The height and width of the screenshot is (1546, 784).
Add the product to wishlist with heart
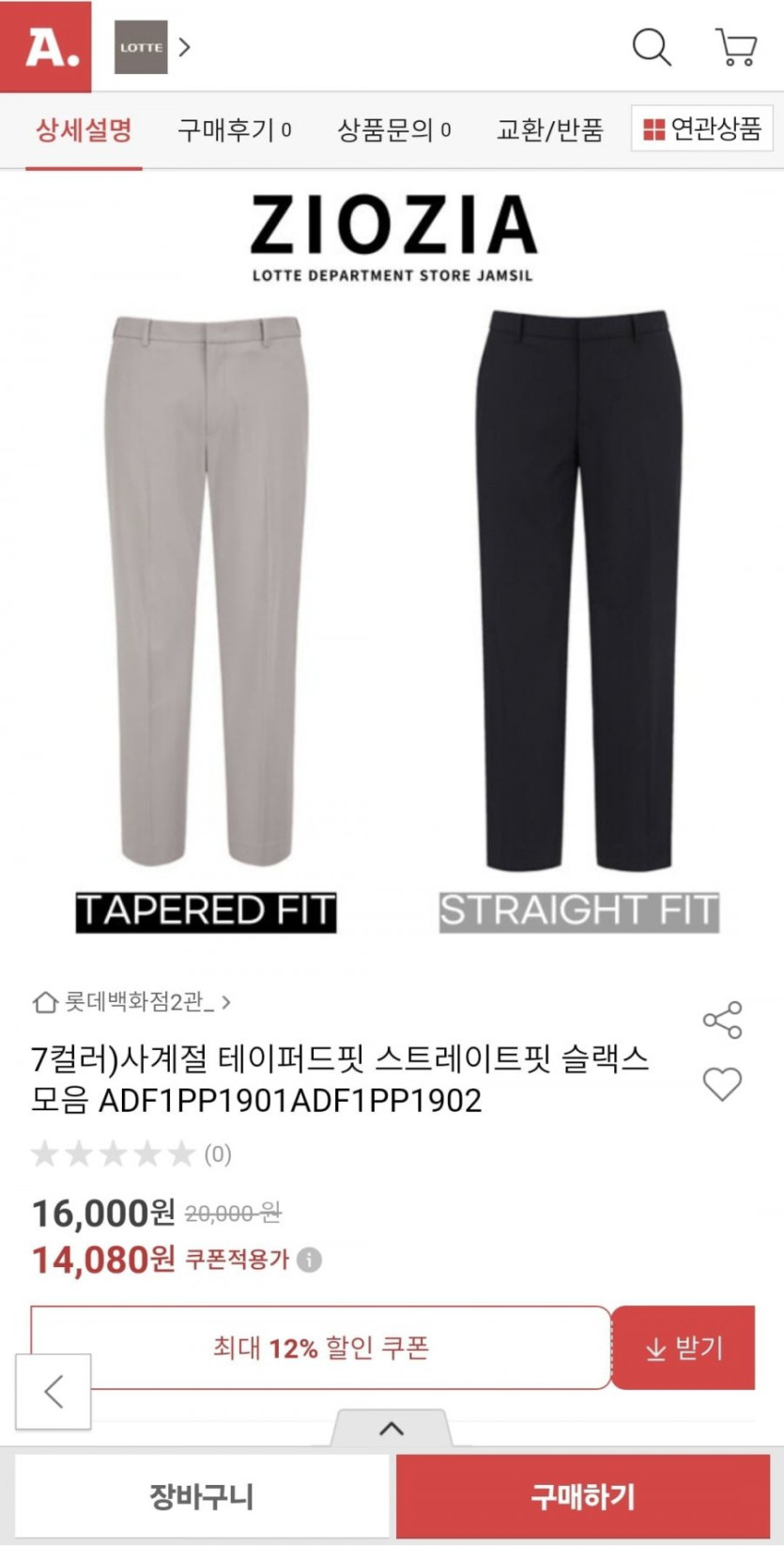click(722, 1084)
